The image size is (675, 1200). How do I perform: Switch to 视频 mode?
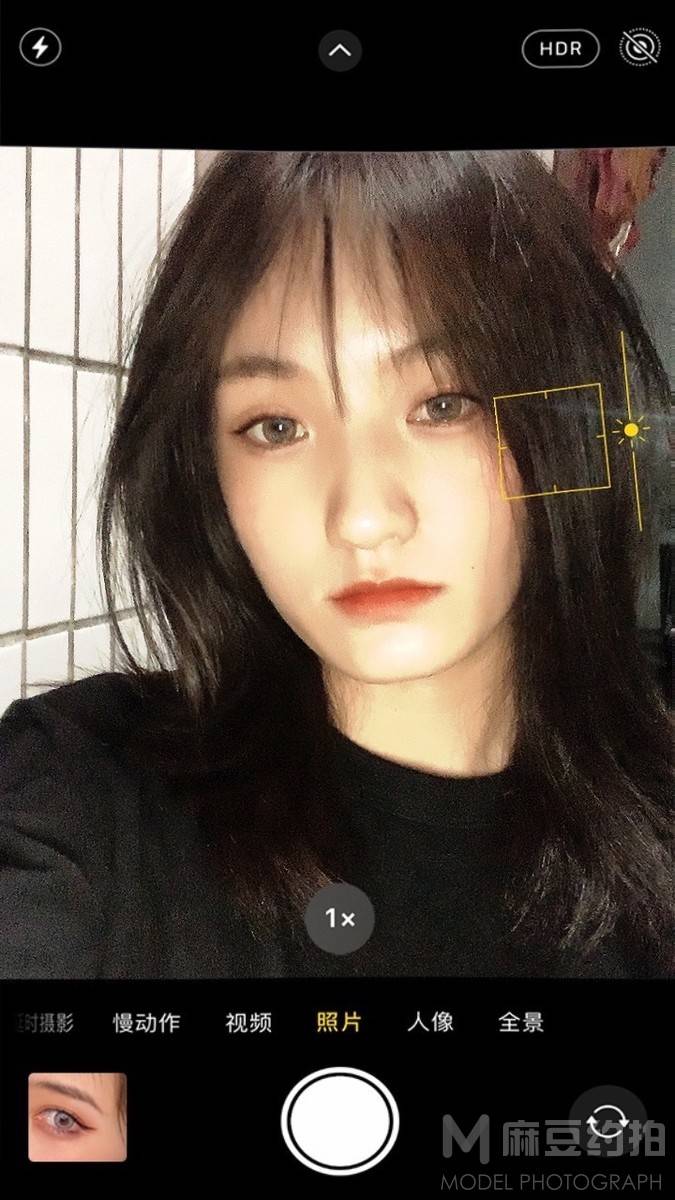tap(248, 1022)
